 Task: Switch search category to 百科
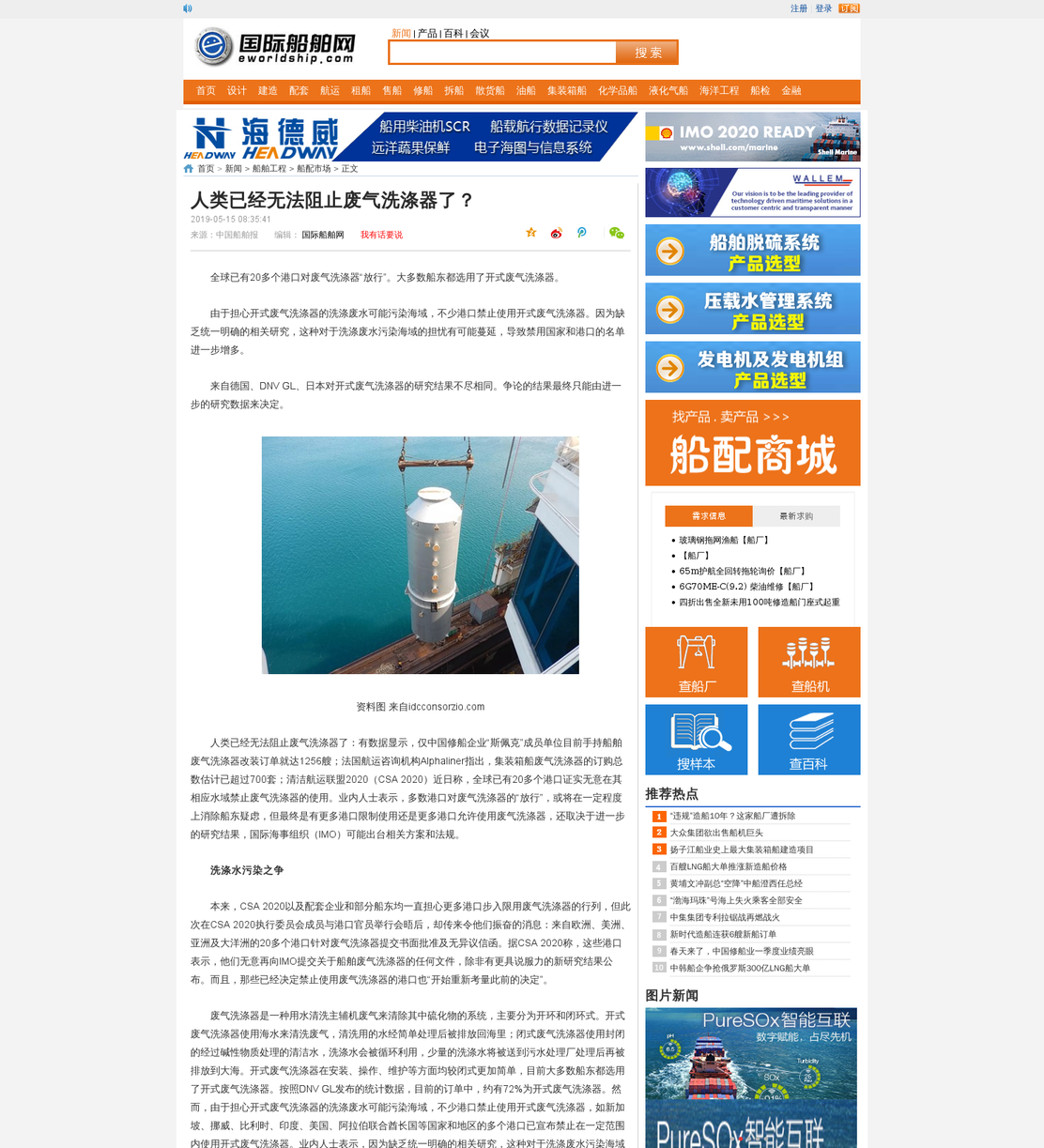point(453,34)
